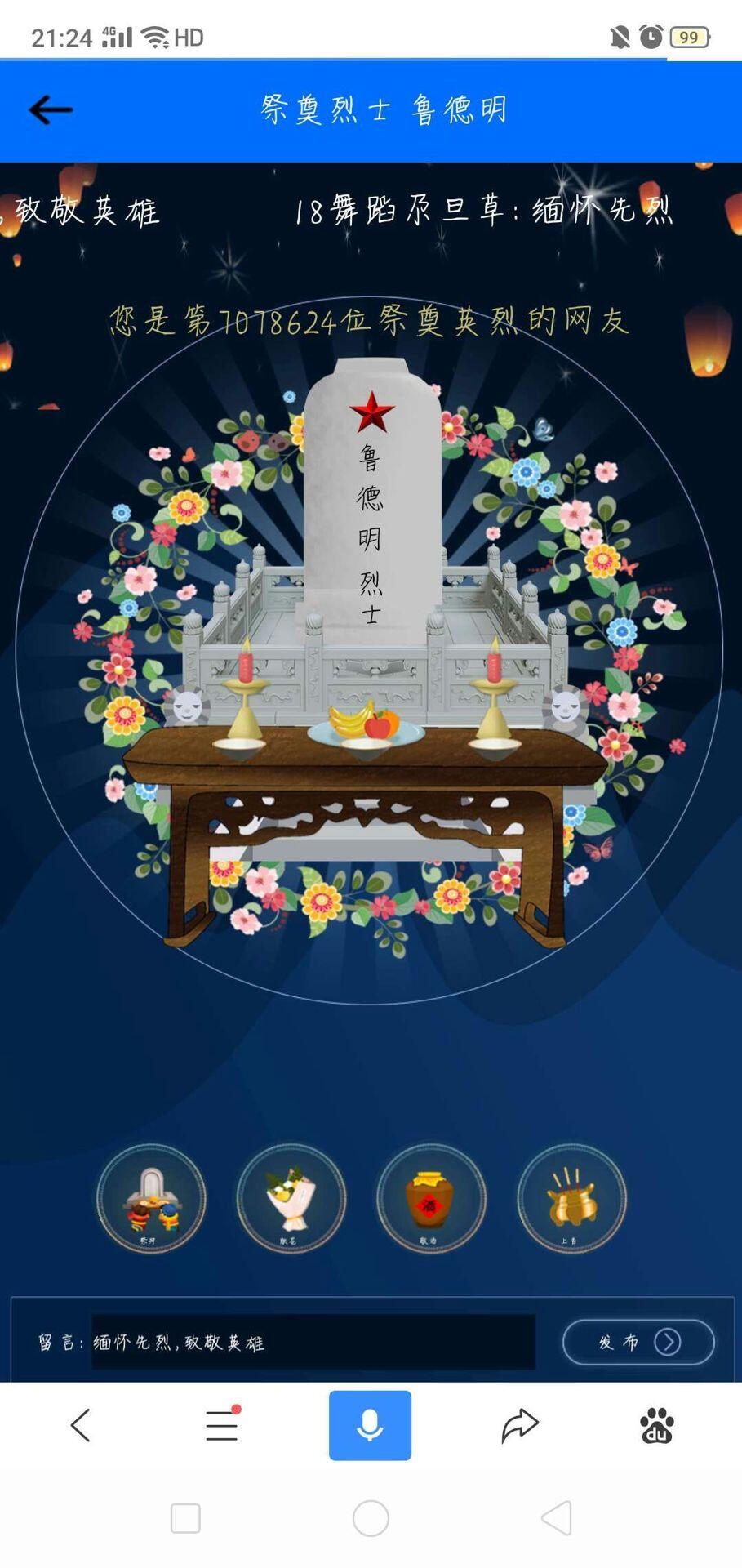
Task: Go back in the browser toolbar
Action: tap(80, 1425)
